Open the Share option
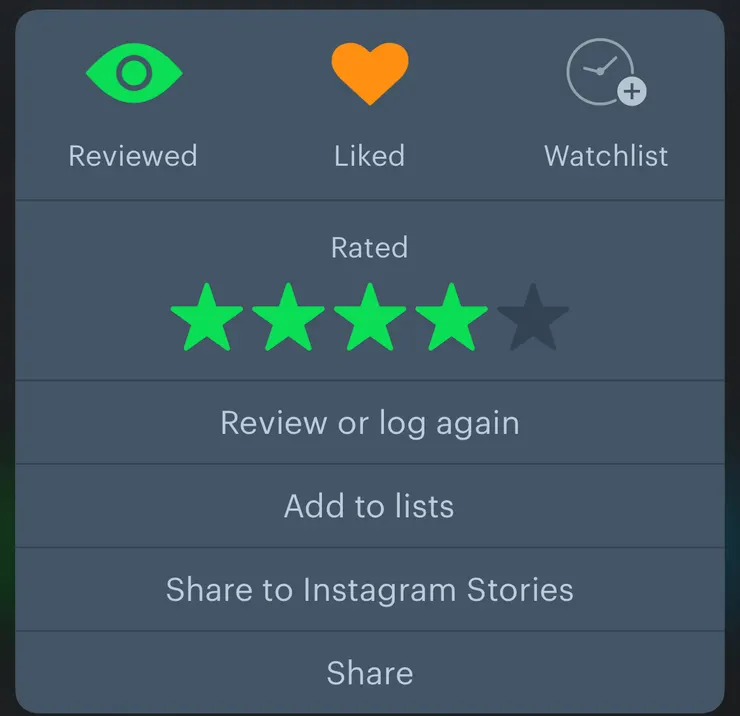This screenshot has width=740, height=716. pyautogui.click(x=370, y=673)
